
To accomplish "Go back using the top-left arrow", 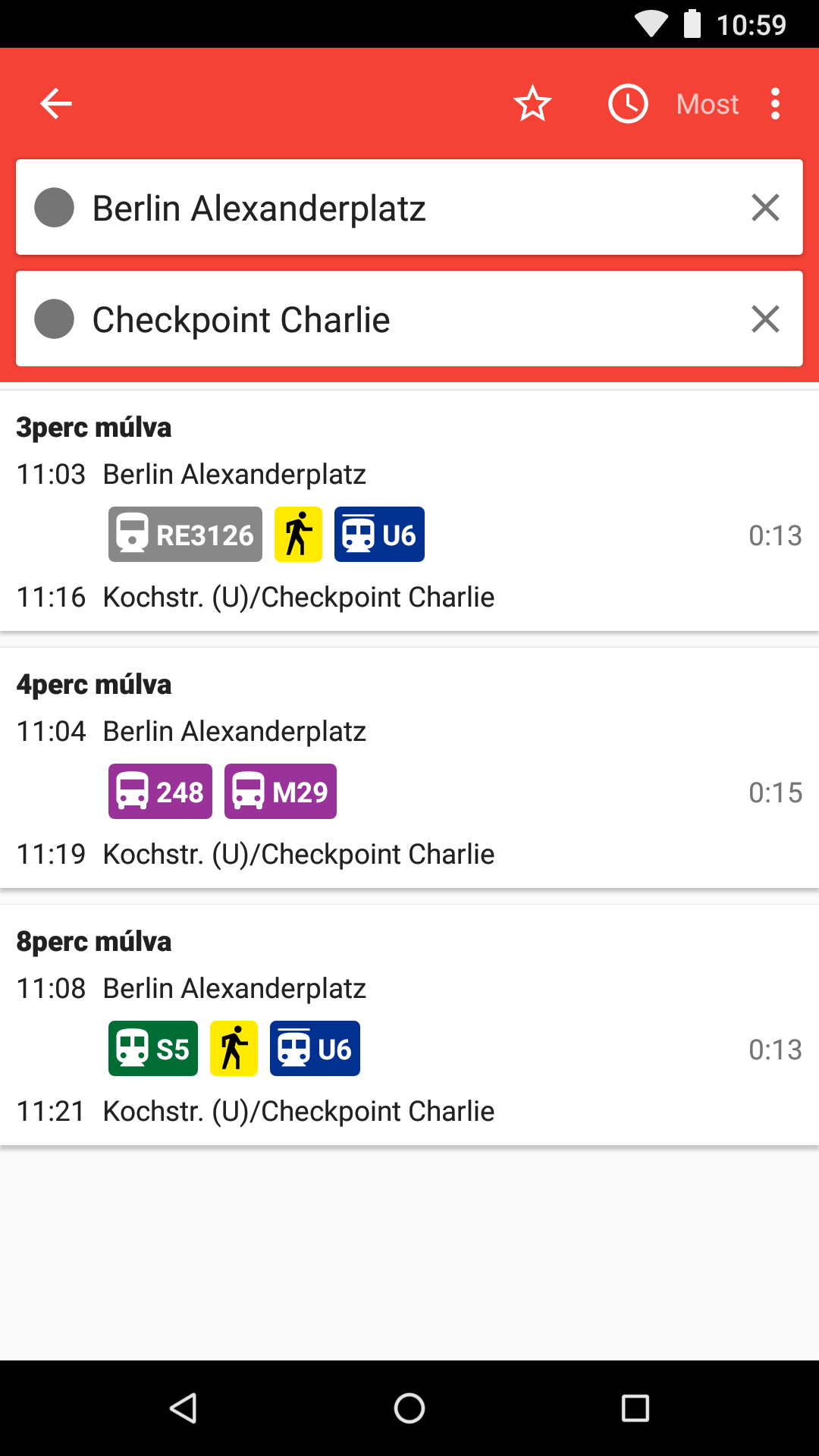I will tap(56, 104).
